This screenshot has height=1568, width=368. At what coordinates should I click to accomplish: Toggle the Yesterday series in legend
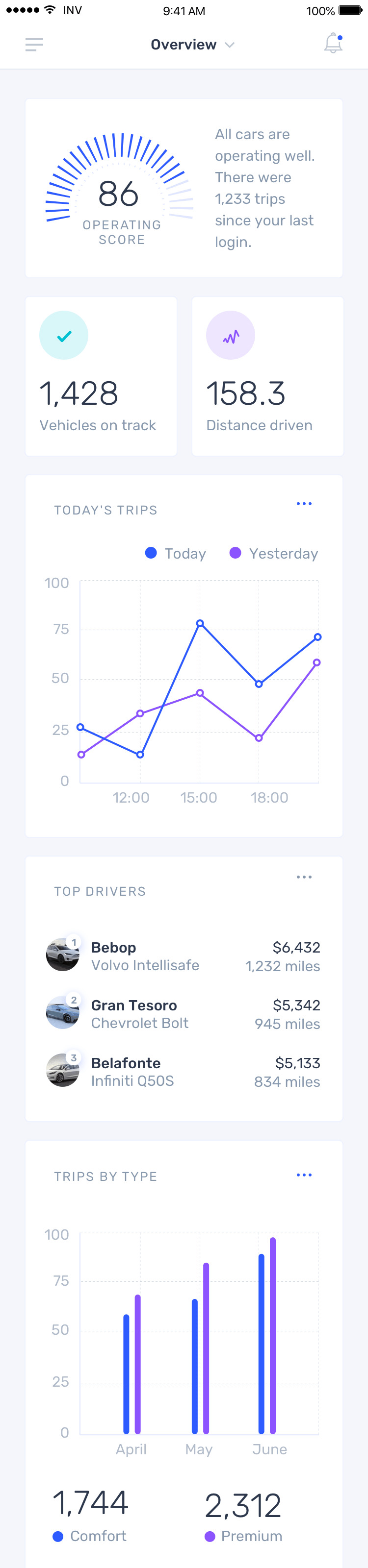coord(274,553)
